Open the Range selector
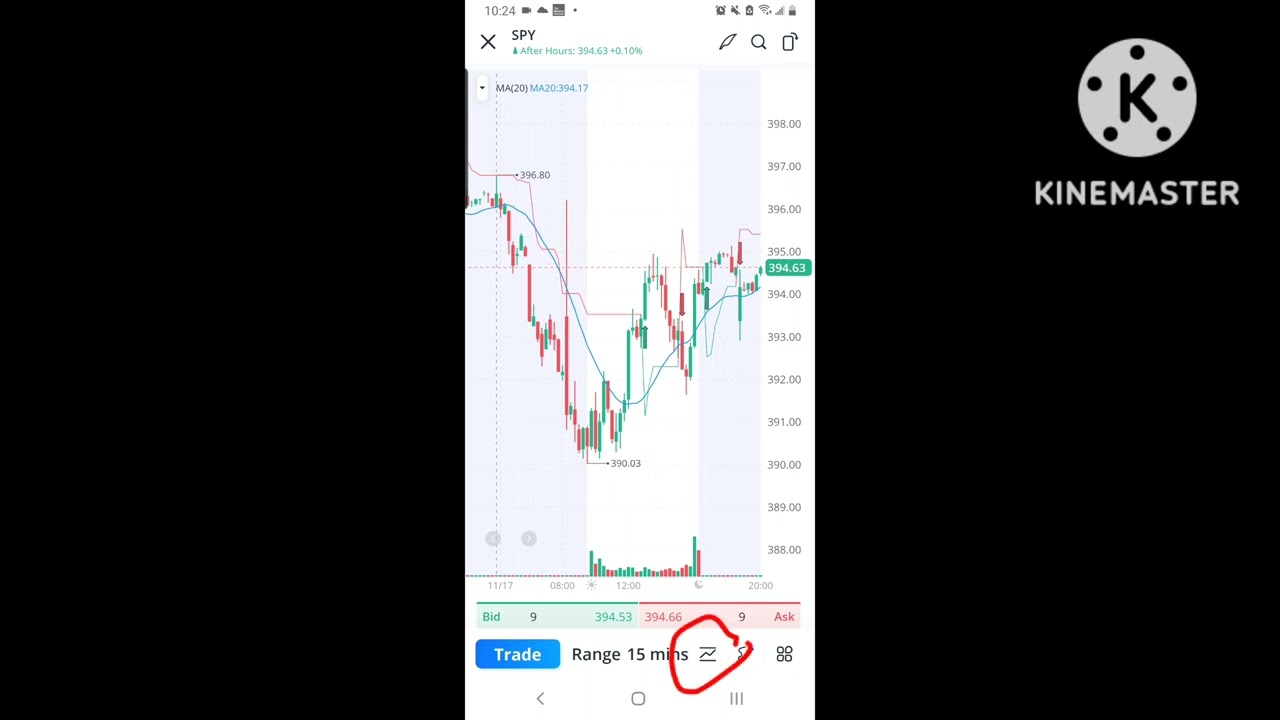The image size is (1280, 720). coord(596,654)
